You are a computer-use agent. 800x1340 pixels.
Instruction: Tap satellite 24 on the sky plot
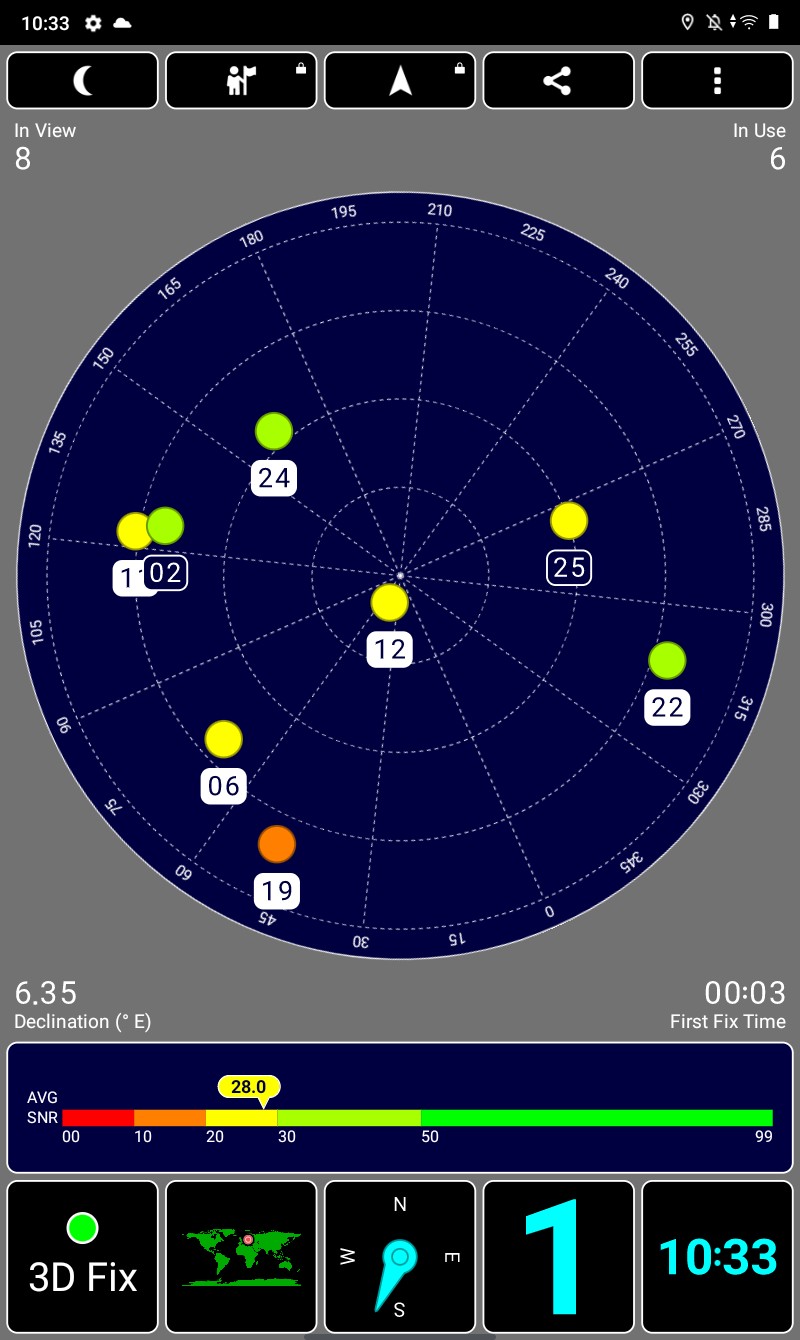point(272,430)
